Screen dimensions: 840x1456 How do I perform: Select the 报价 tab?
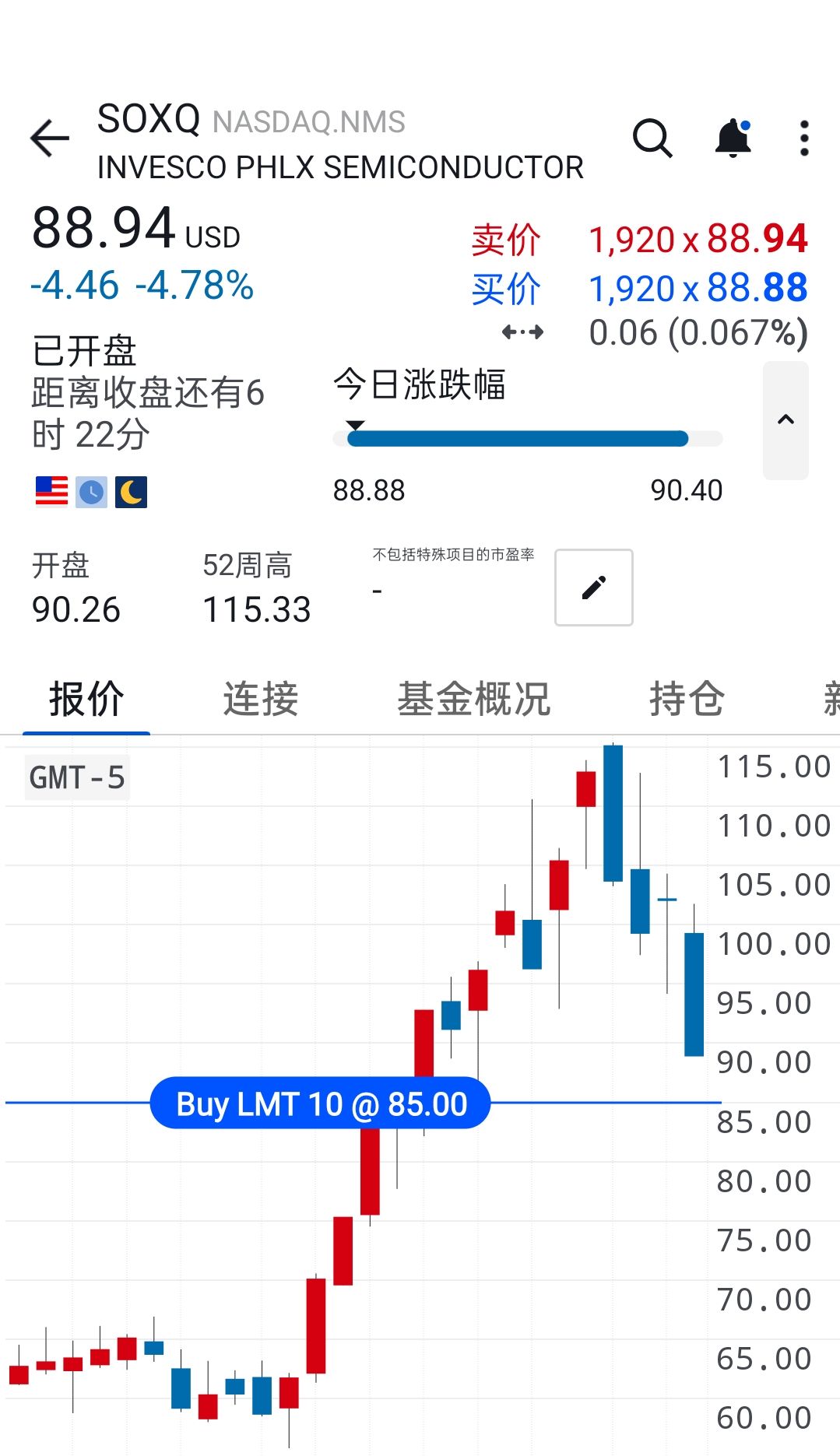click(86, 698)
